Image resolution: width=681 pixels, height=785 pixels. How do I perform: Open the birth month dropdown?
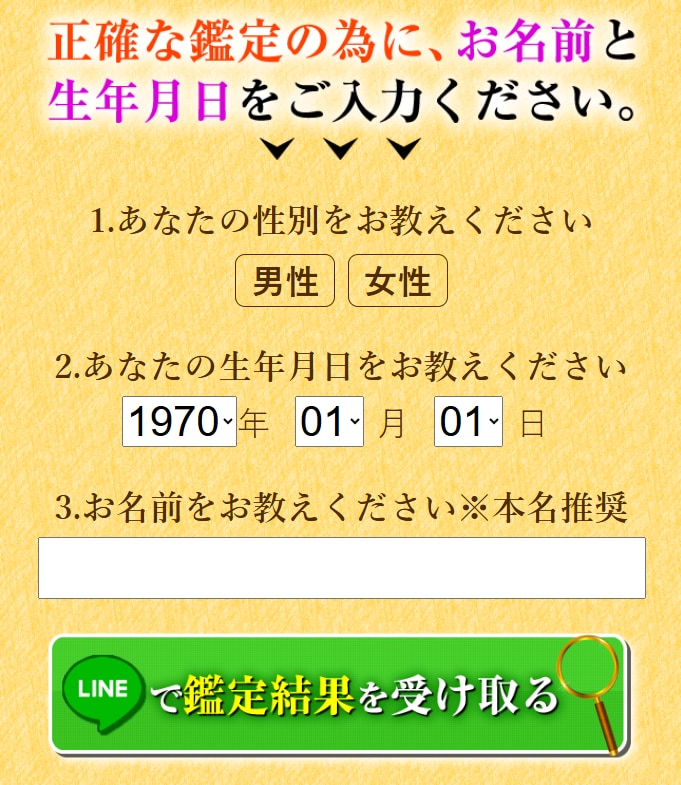[x=329, y=422]
